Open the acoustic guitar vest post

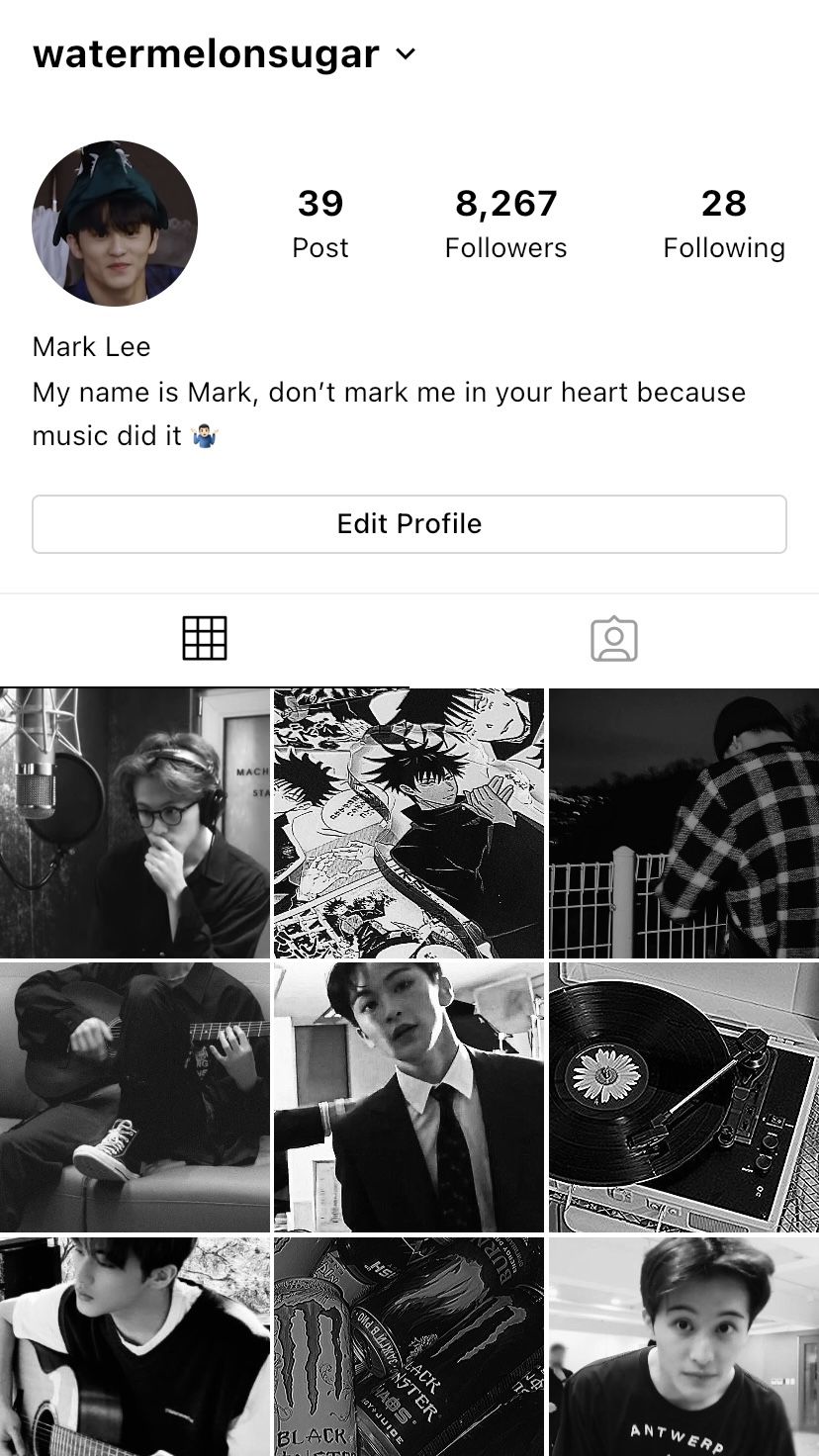coord(135,1347)
